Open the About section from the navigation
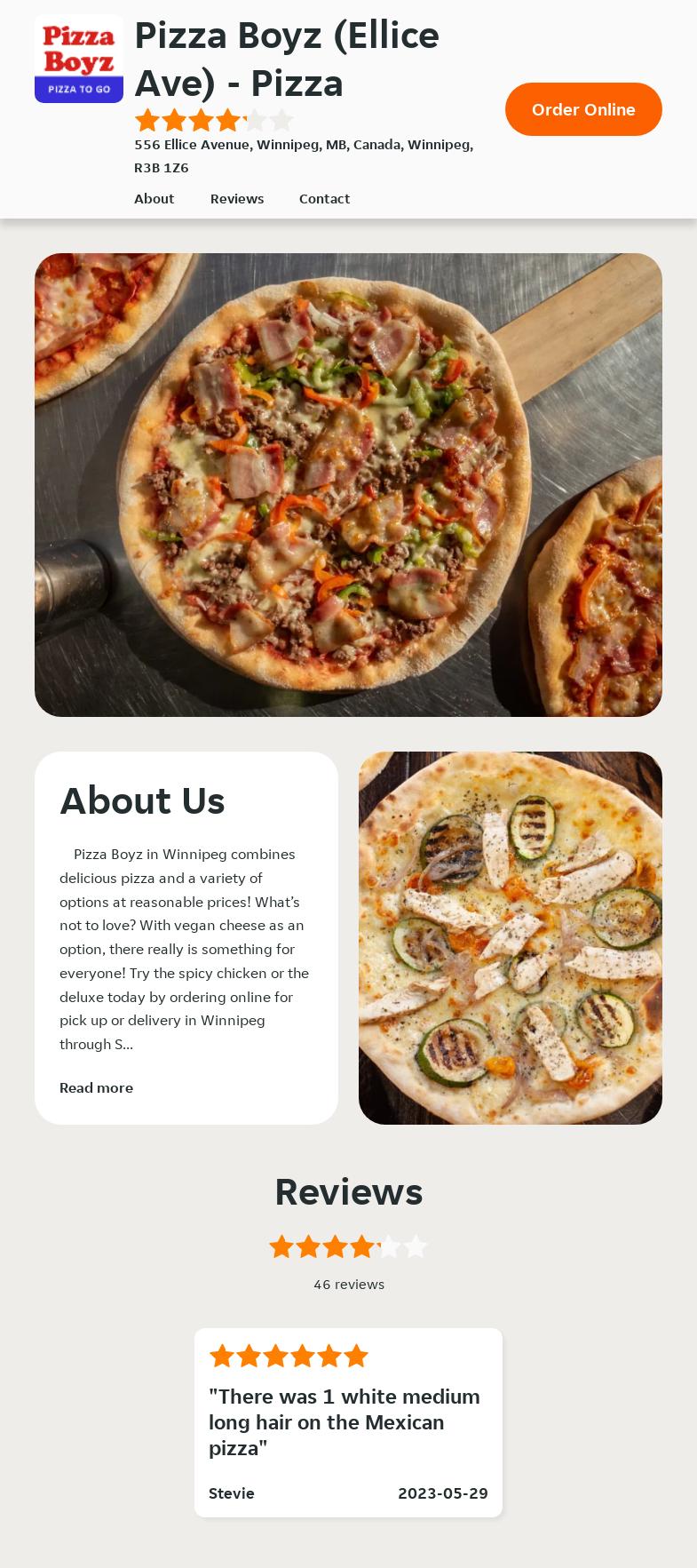Screen dimensions: 697x1568 pyautogui.click(x=154, y=199)
